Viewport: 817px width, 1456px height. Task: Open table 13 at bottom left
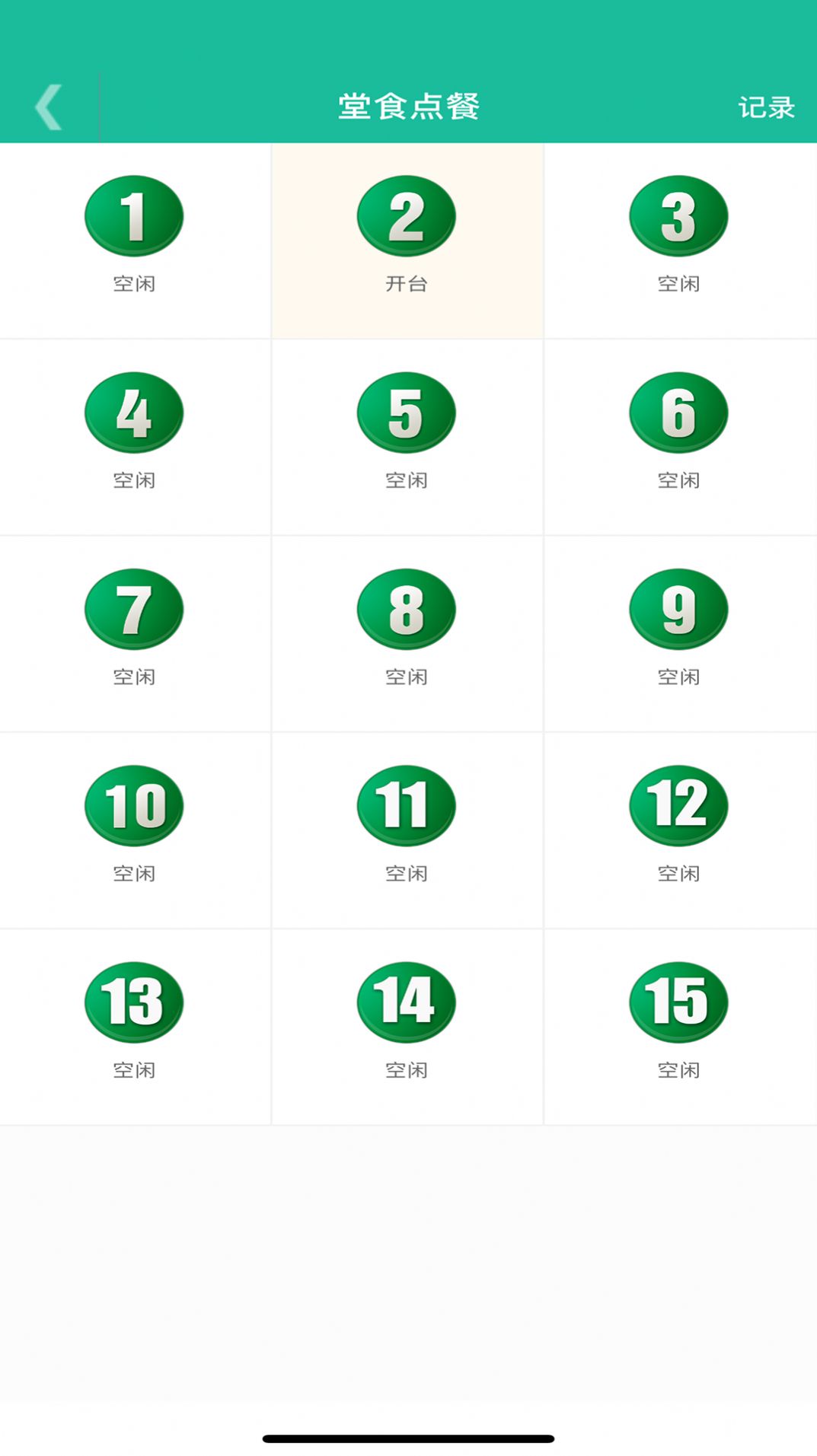tap(134, 1002)
